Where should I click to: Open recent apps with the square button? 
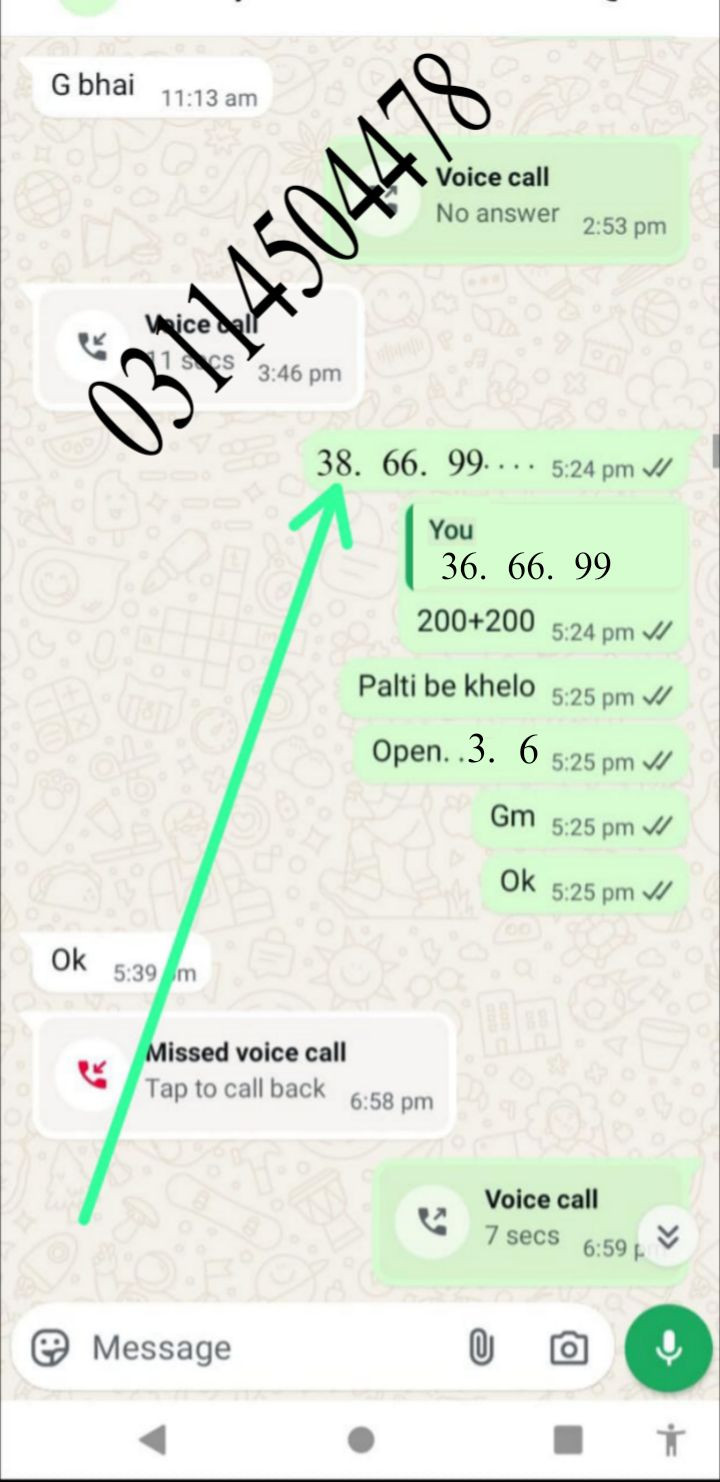[568, 1439]
